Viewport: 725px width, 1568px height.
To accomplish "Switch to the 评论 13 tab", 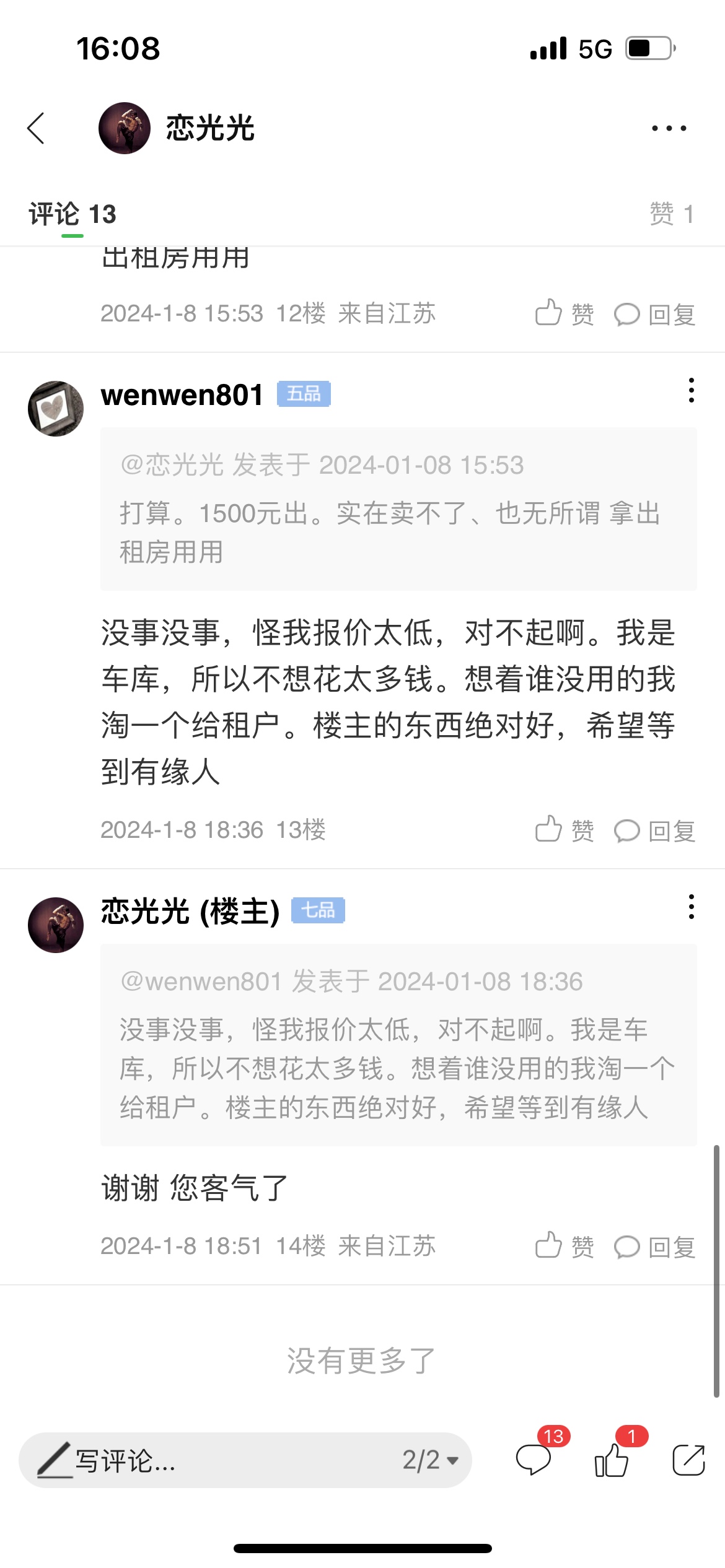I will [x=72, y=214].
